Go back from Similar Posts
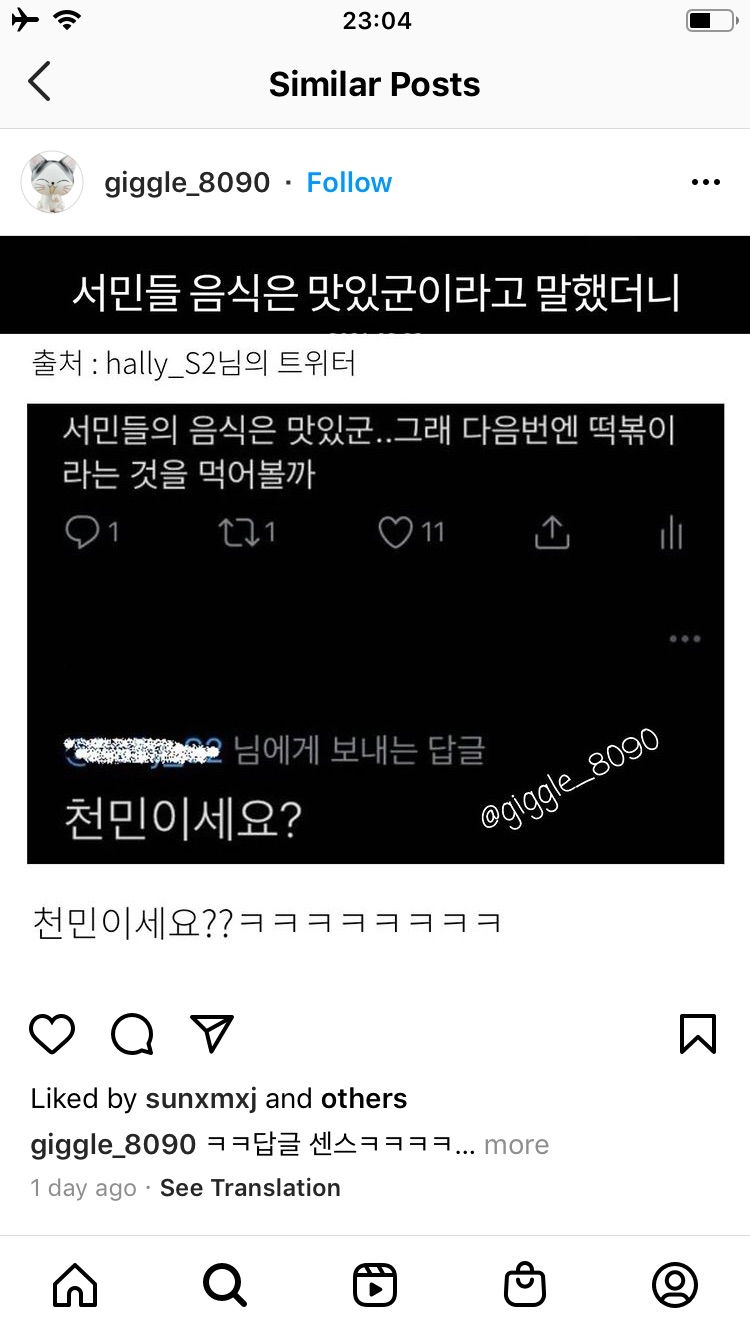 [40, 83]
